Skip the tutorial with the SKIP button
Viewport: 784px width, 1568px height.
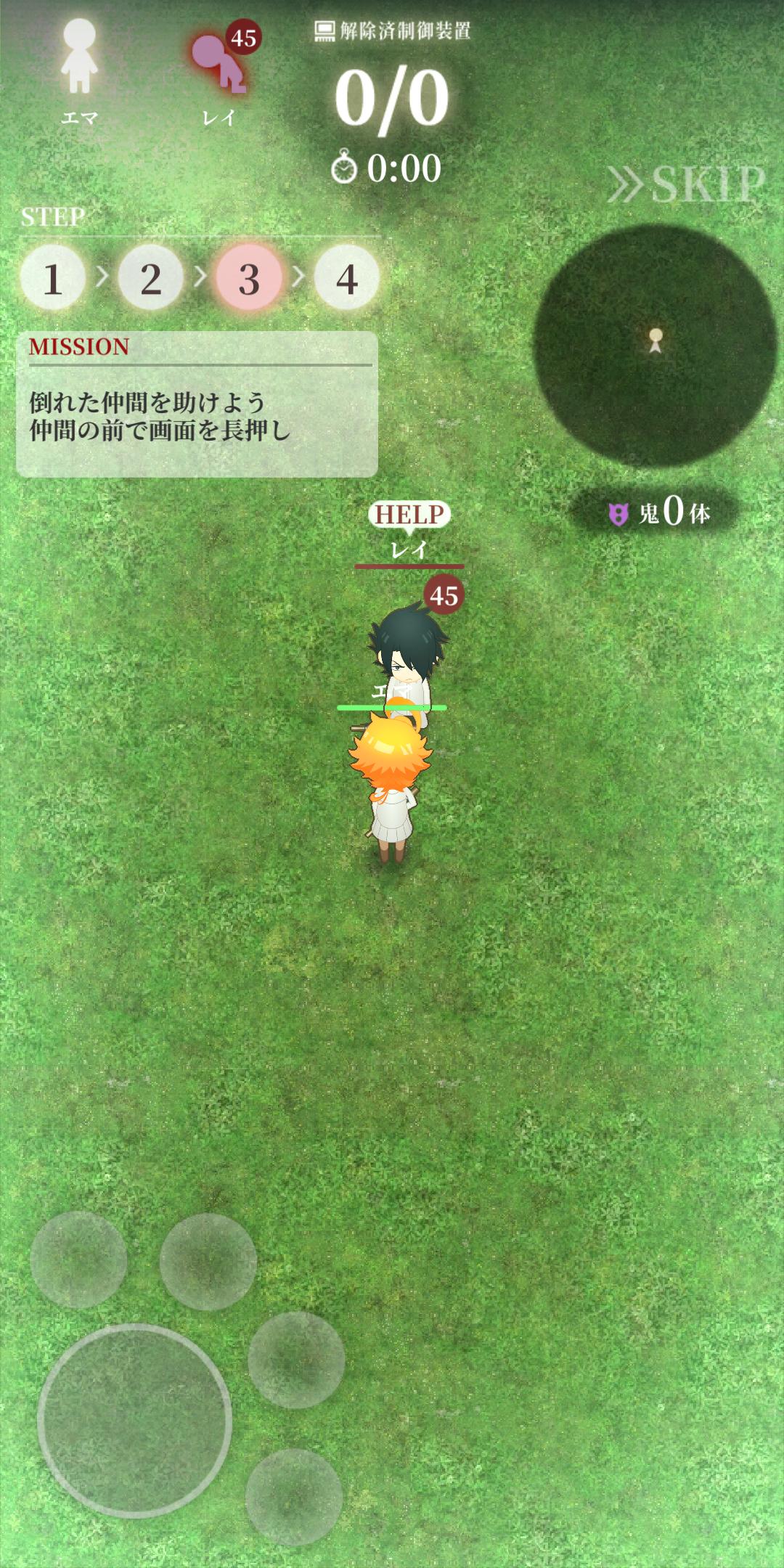(x=687, y=184)
